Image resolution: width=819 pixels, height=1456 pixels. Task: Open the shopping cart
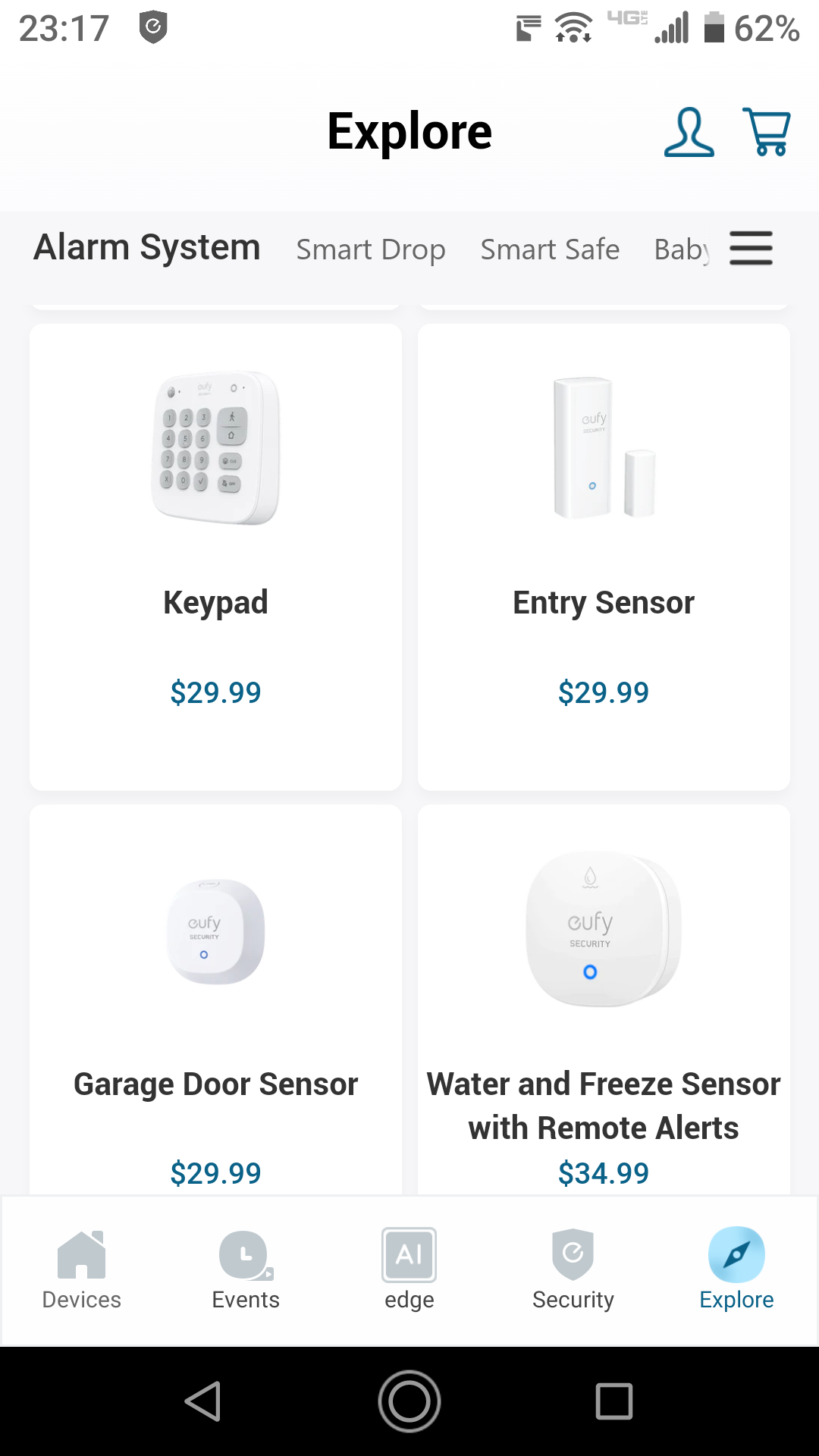click(767, 133)
